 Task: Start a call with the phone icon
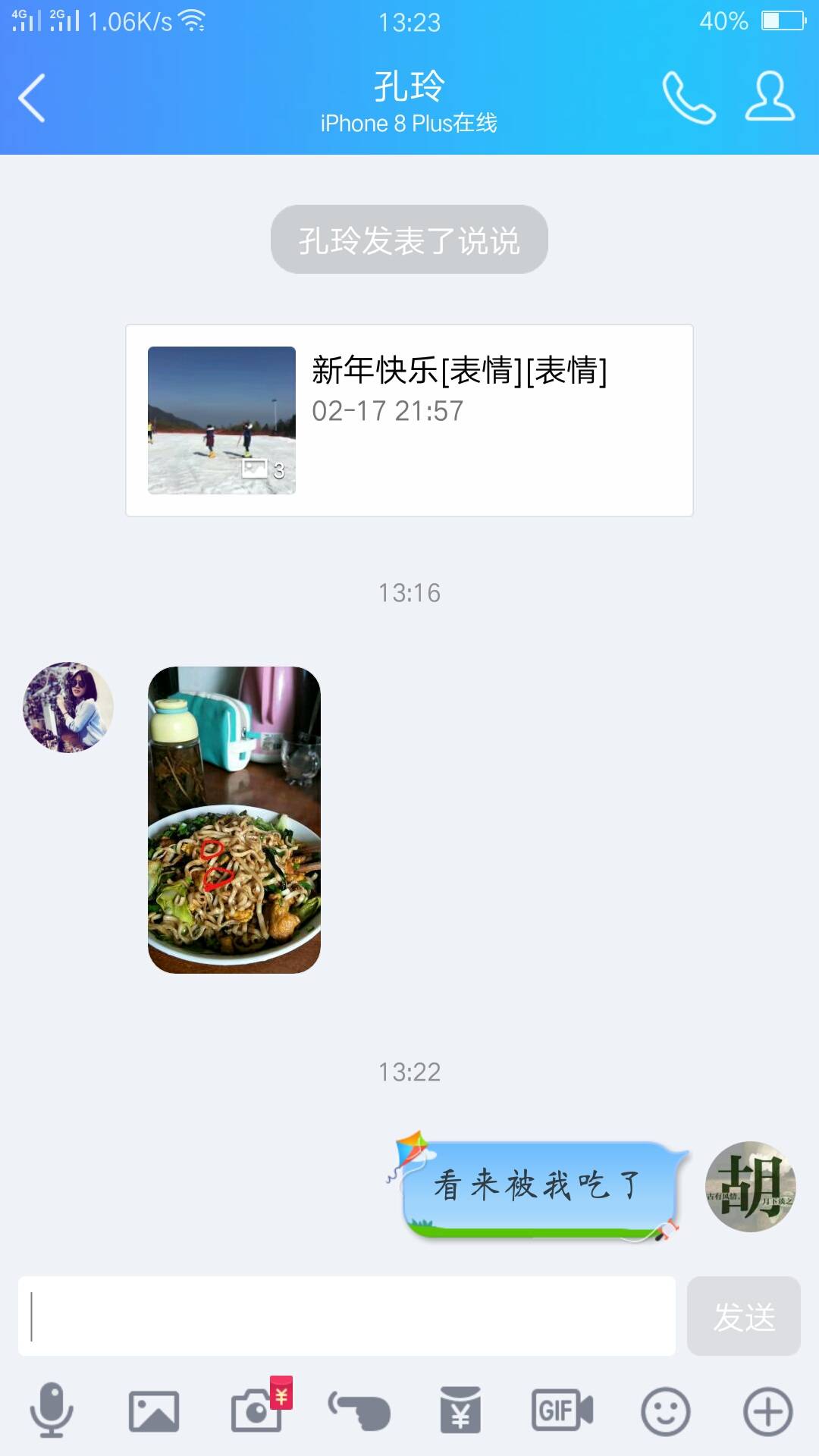click(x=687, y=99)
